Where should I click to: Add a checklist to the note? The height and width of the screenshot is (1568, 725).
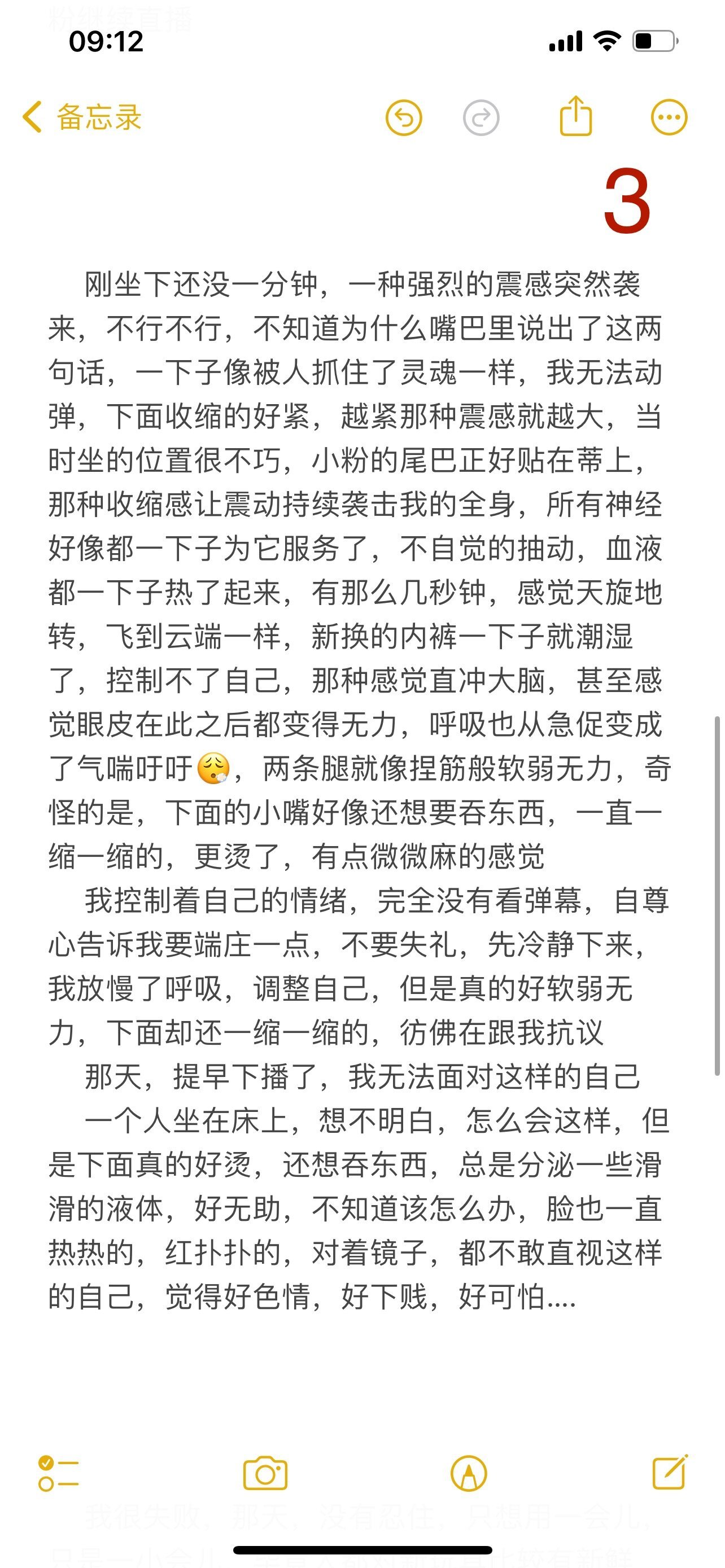[x=58, y=1474]
